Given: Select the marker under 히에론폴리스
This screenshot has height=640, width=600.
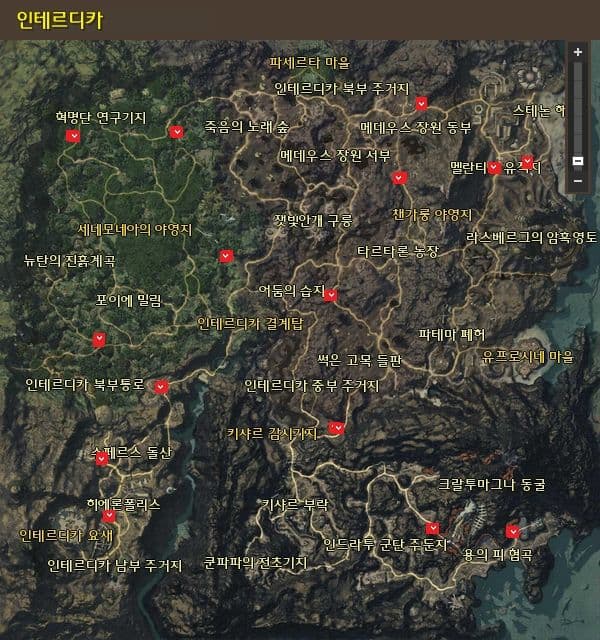Looking at the screenshot, I should point(109,517).
